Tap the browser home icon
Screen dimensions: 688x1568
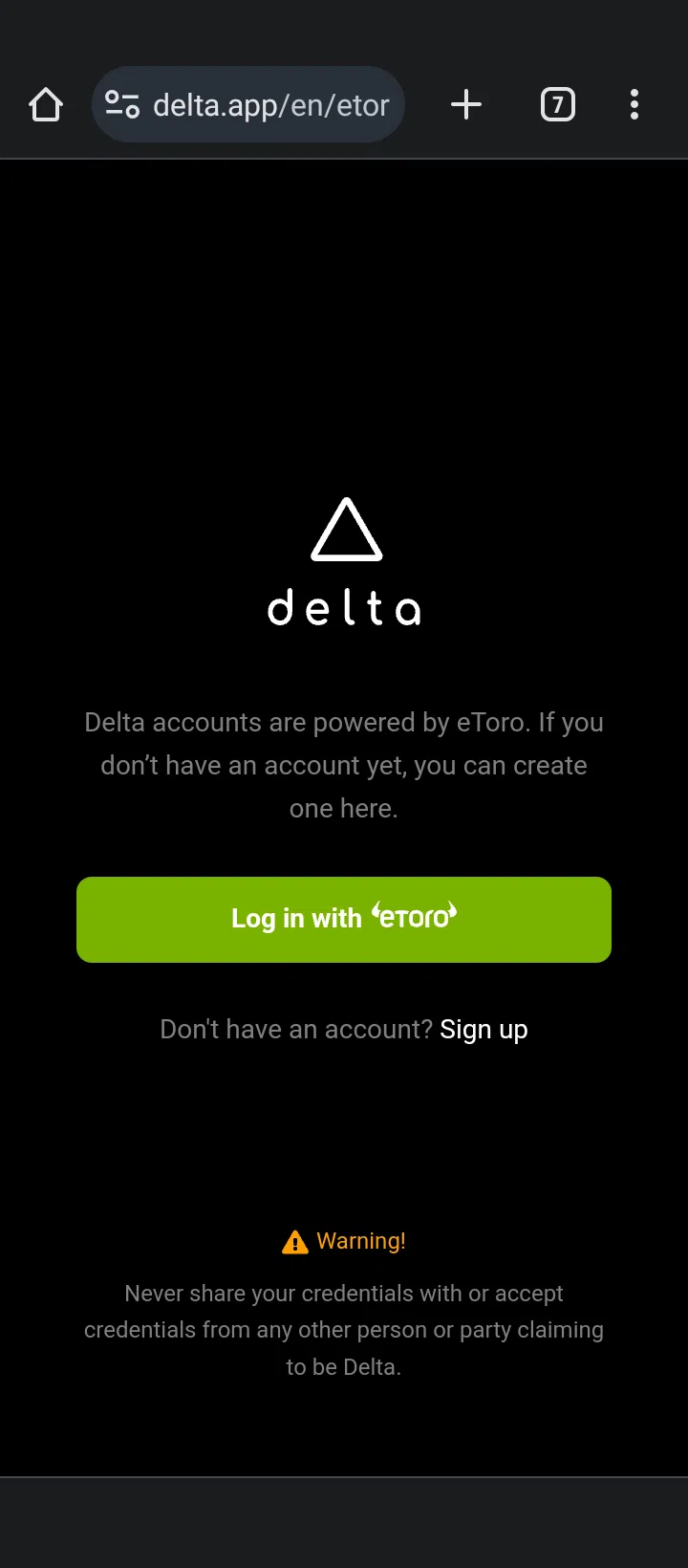tap(46, 104)
